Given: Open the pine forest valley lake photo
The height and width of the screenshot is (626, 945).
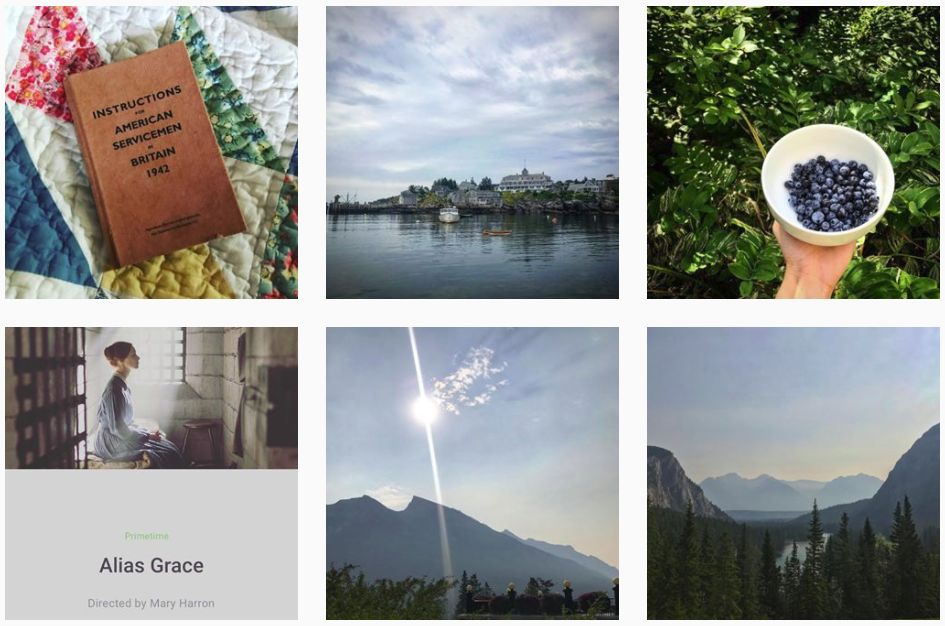Looking at the screenshot, I should 793,473.
